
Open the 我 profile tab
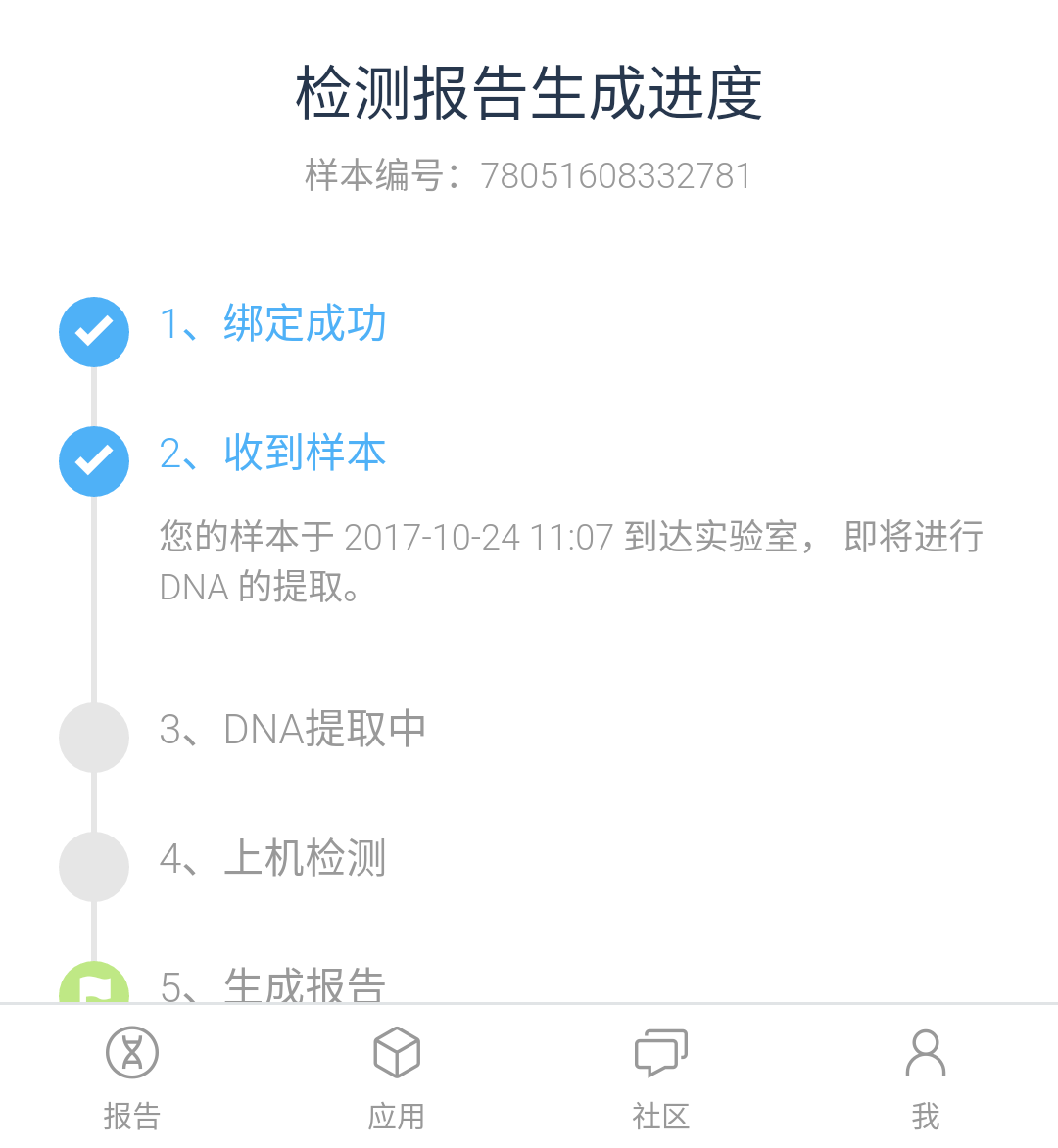point(926,1076)
